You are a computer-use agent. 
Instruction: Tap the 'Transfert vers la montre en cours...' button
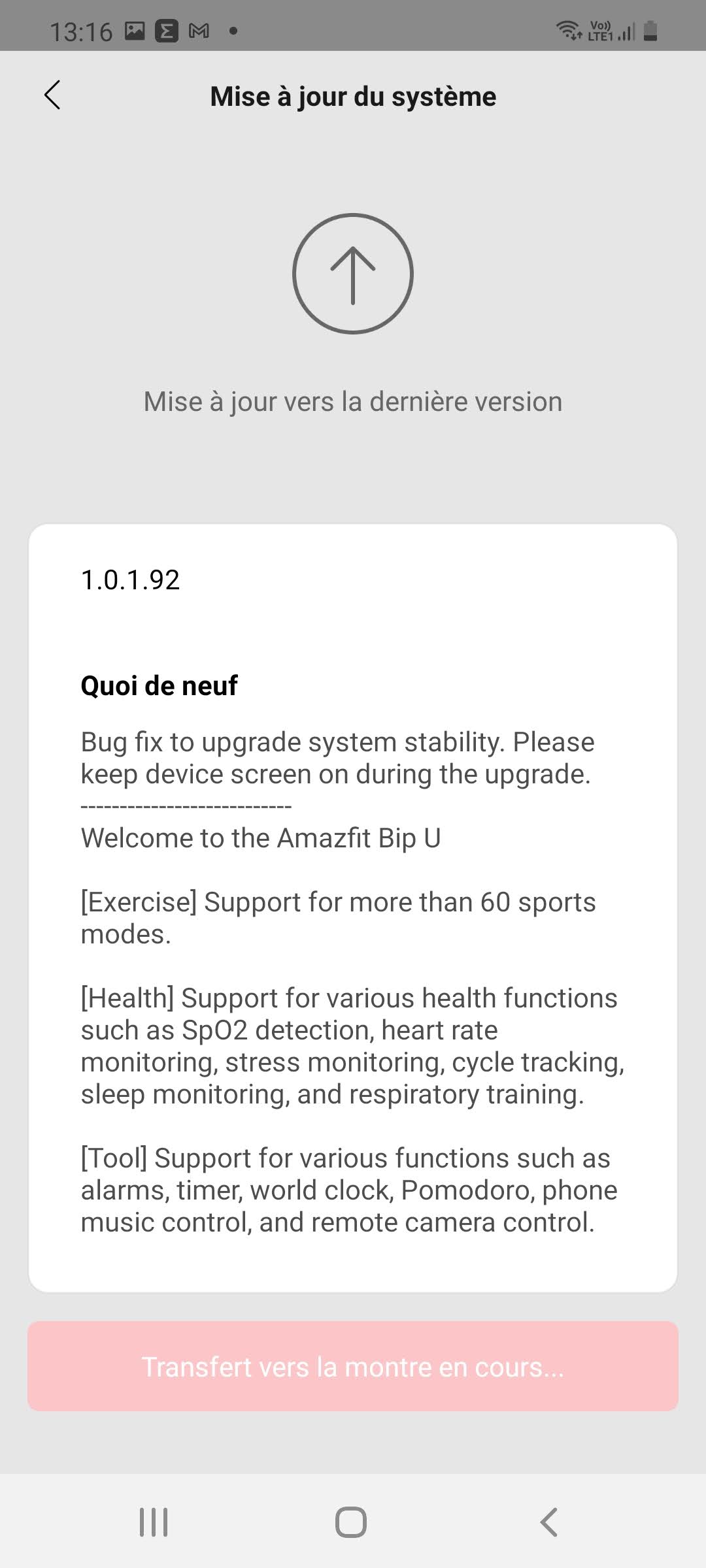[353, 1366]
